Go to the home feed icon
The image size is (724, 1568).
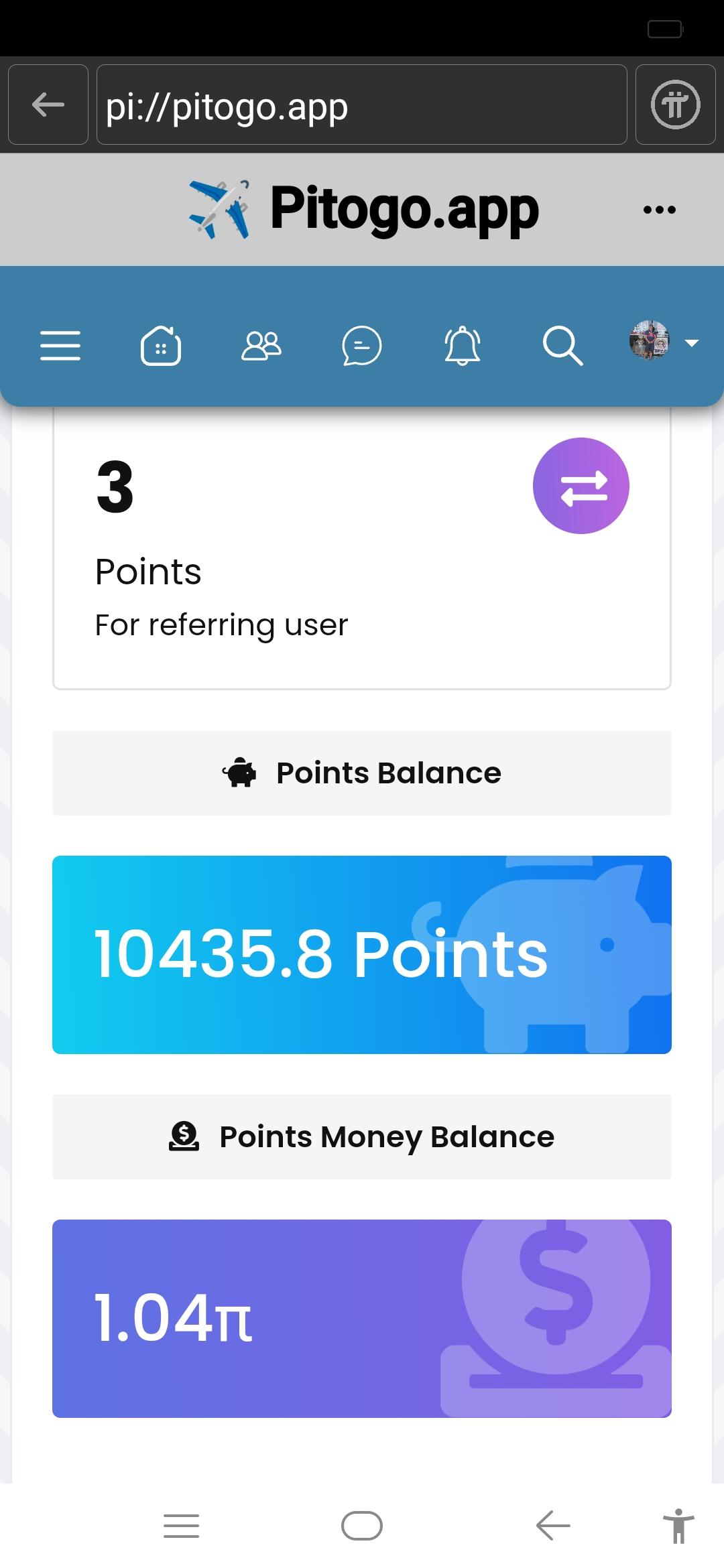click(161, 346)
